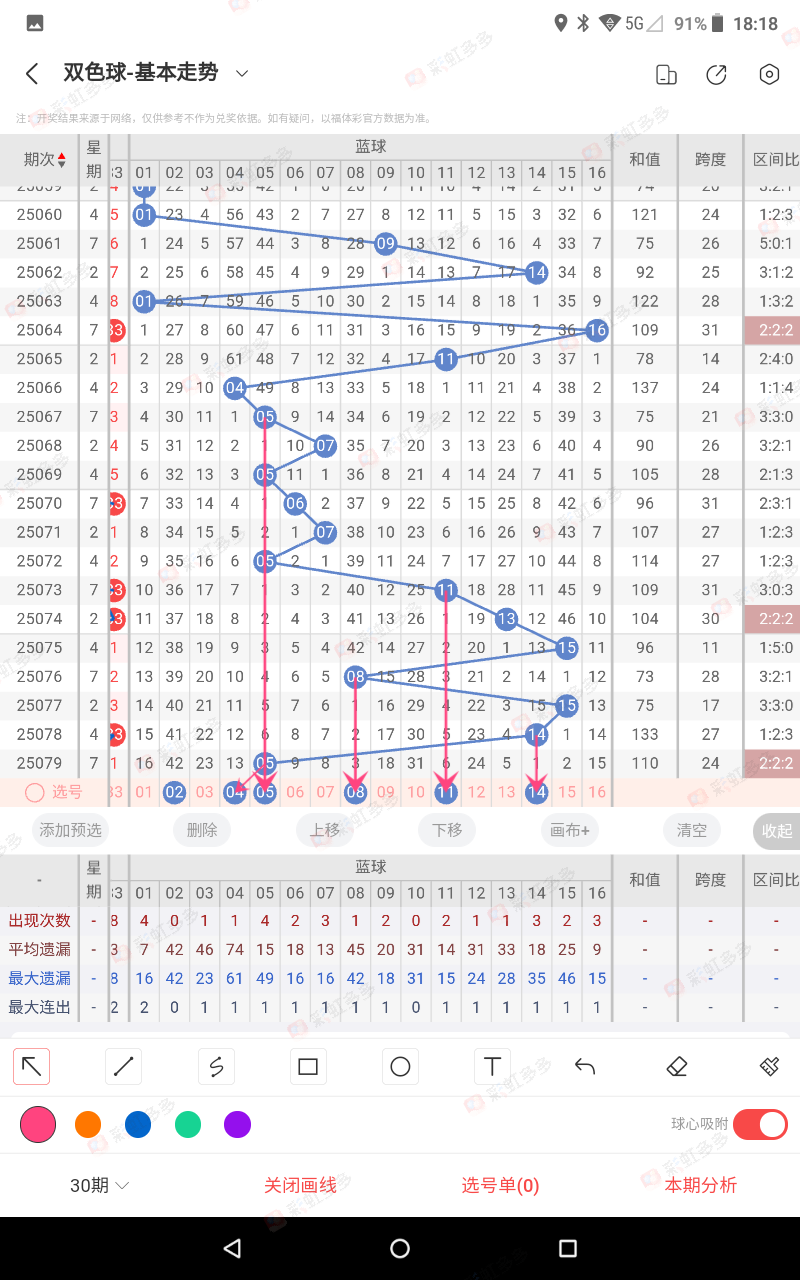This screenshot has width=800, height=1280.
Task: Open the 30期 period count dropdown
Action: [100, 1185]
